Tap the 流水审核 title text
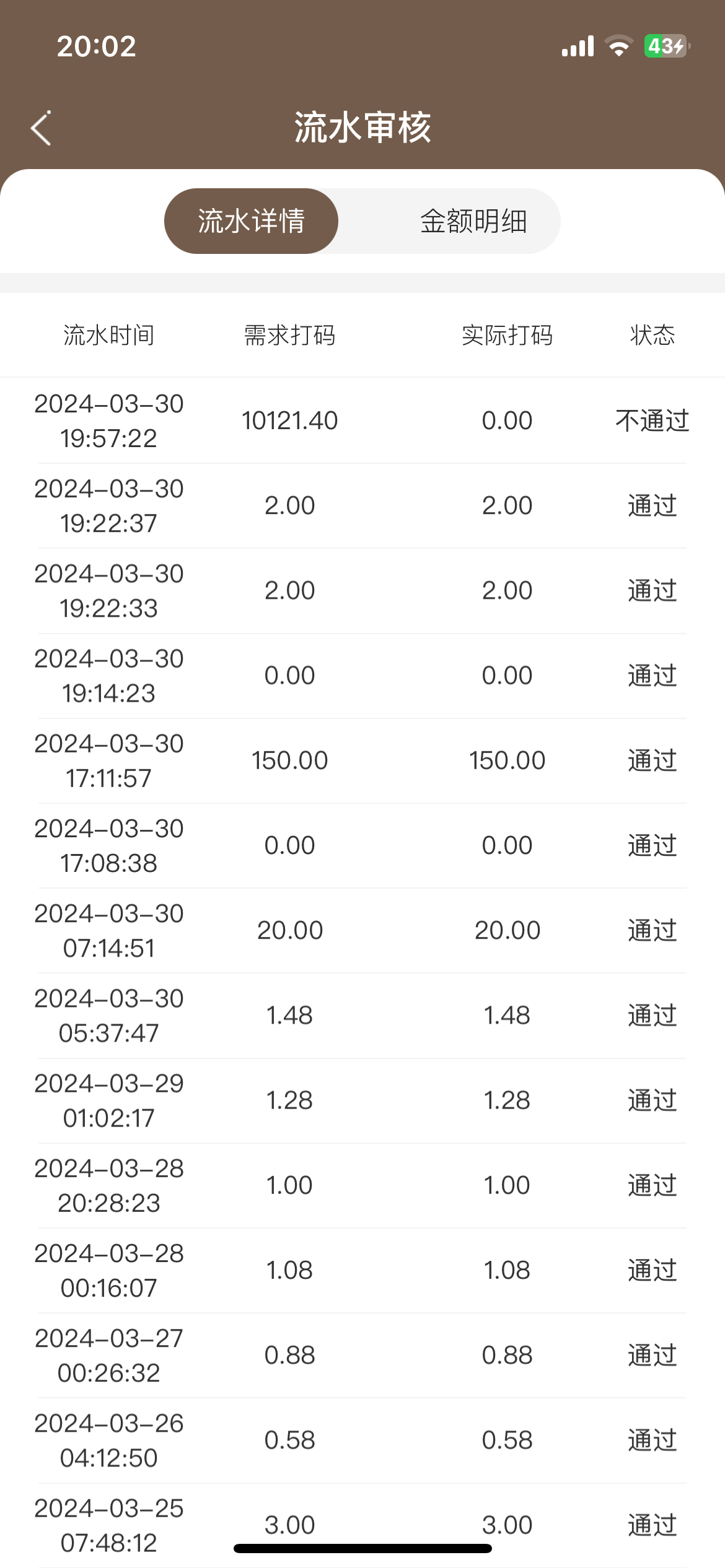This screenshot has height=1568, width=725. point(362,128)
